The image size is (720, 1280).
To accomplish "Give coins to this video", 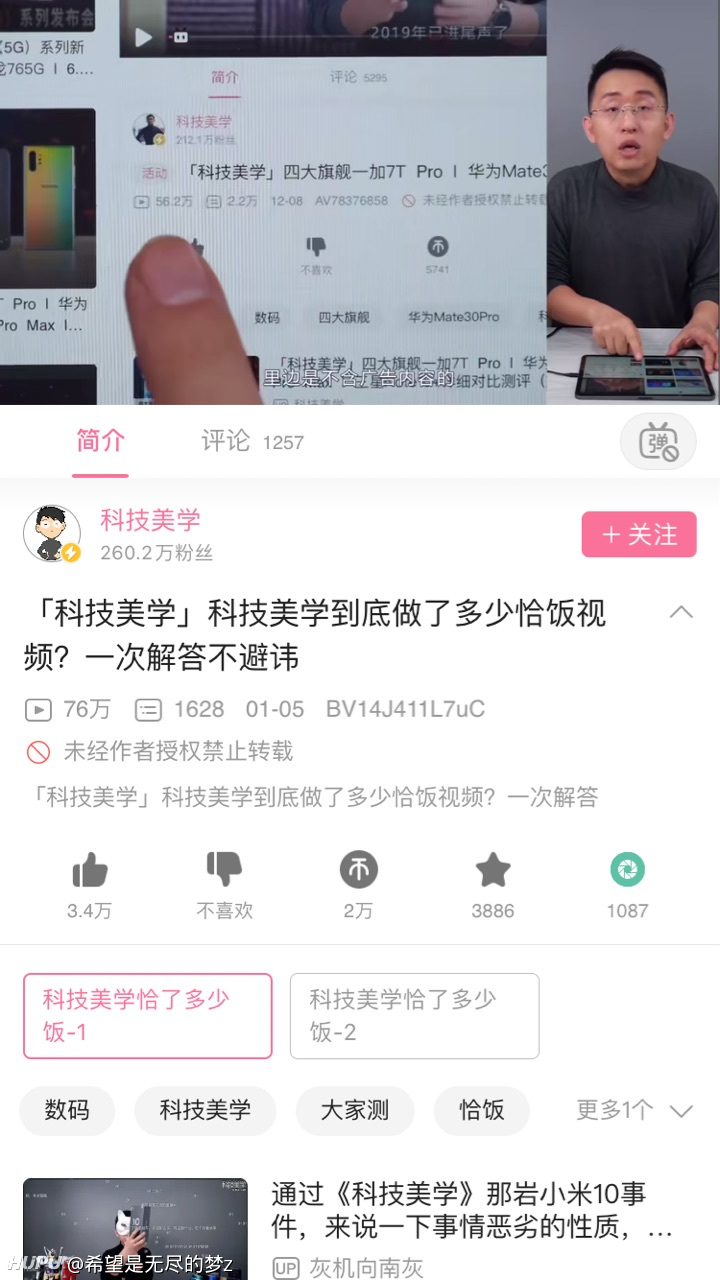I will tap(358, 884).
